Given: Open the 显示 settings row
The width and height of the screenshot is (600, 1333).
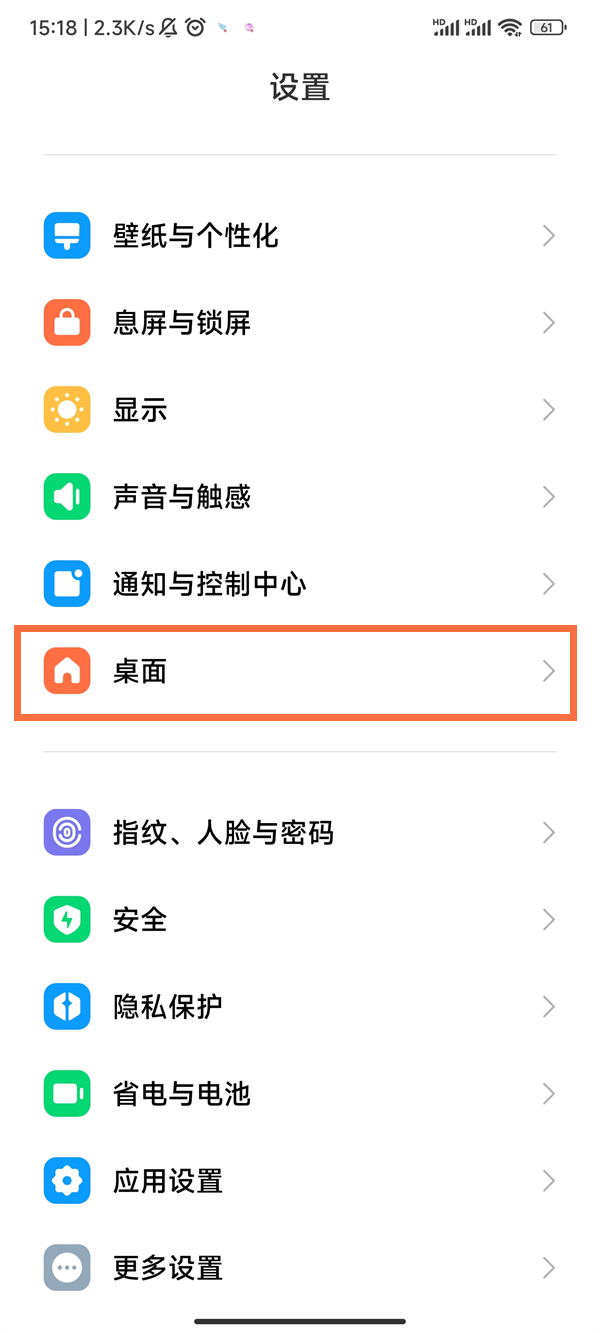Looking at the screenshot, I should (140, 410).
